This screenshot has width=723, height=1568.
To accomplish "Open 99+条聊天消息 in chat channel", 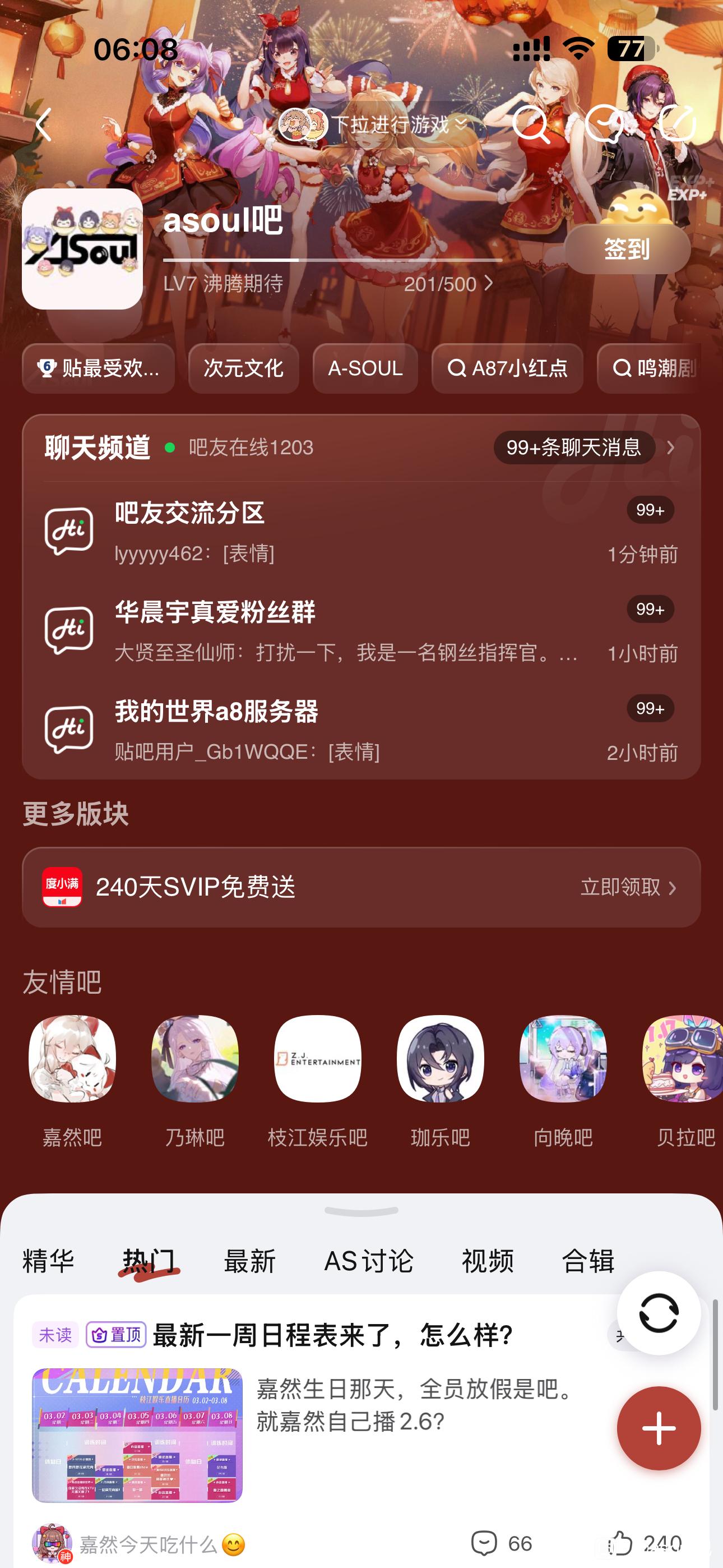I will 574,448.
